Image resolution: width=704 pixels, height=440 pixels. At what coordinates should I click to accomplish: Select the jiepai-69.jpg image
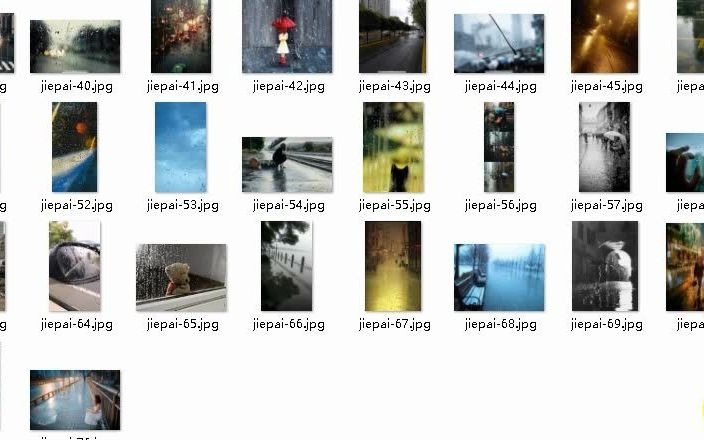[x=605, y=267]
